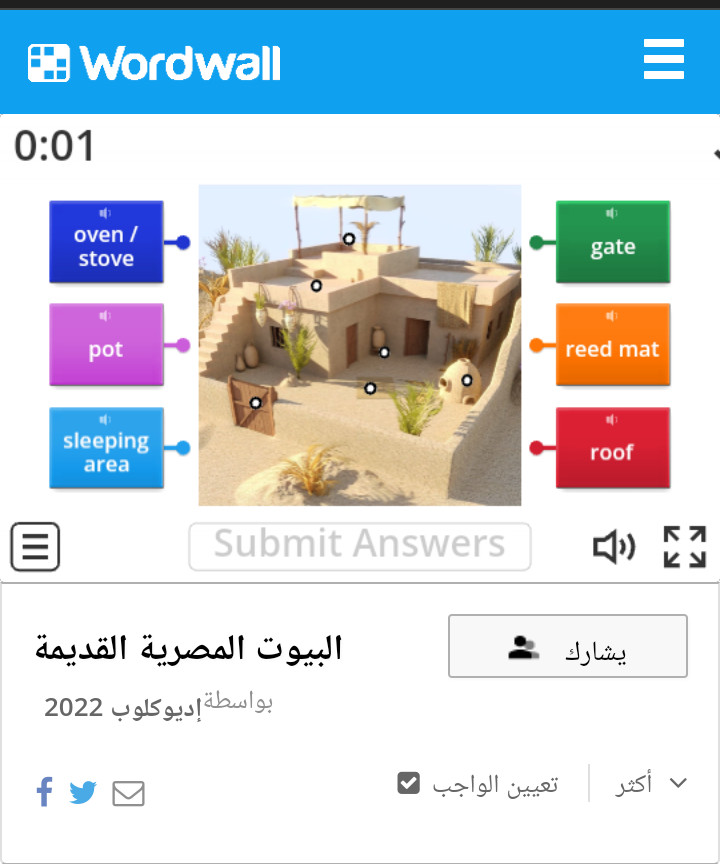Toggle the game sound speaker

[614, 547]
